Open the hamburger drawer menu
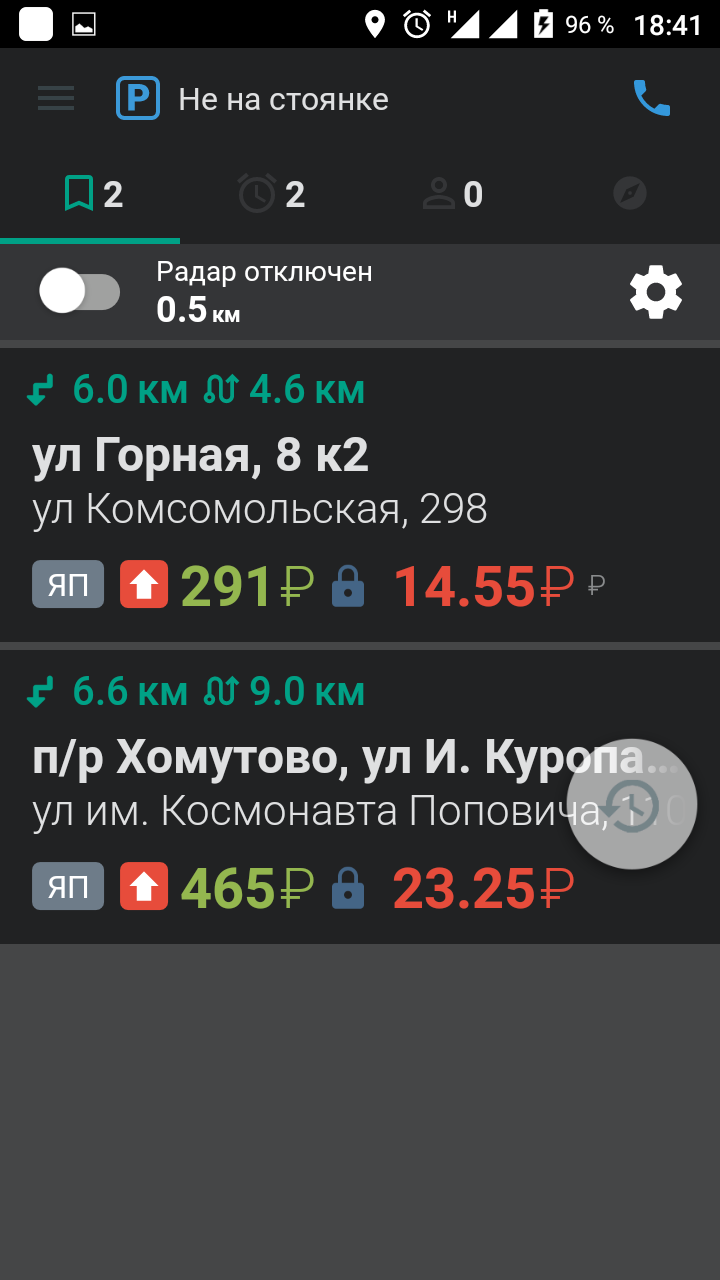 pyautogui.click(x=56, y=98)
